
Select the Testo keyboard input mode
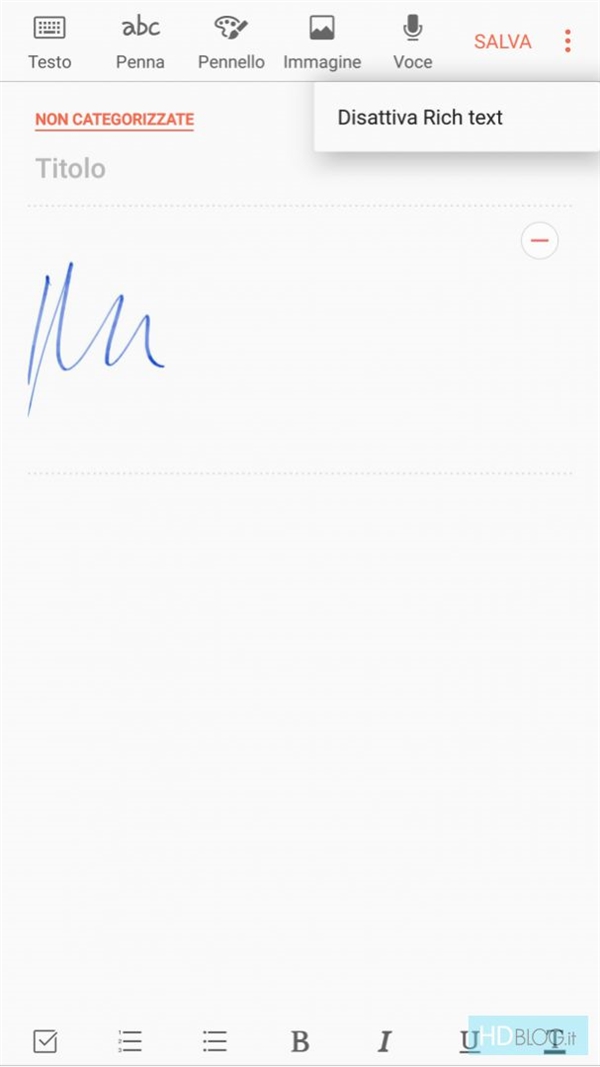pos(49,43)
